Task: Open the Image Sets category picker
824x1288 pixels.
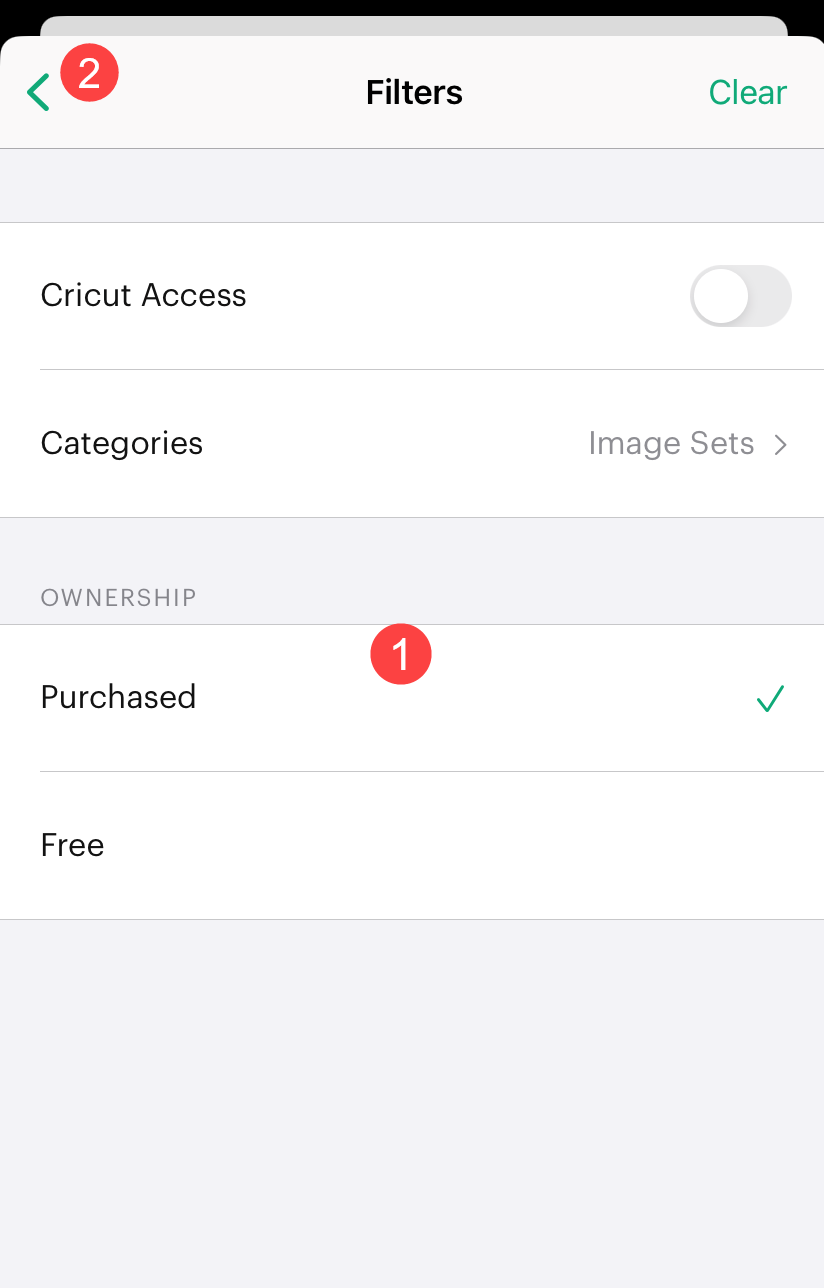Action: [x=672, y=443]
